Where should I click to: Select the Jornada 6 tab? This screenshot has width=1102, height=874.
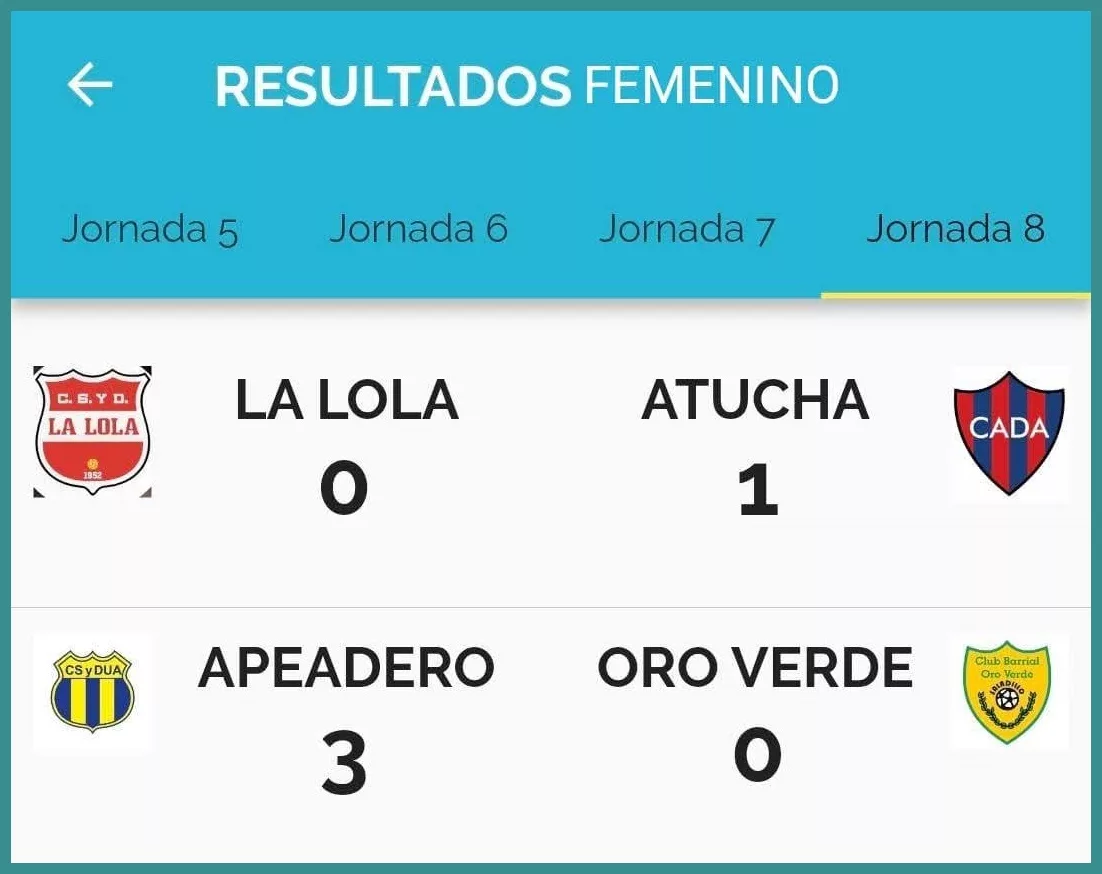pyautogui.click(x=418, y=229)
